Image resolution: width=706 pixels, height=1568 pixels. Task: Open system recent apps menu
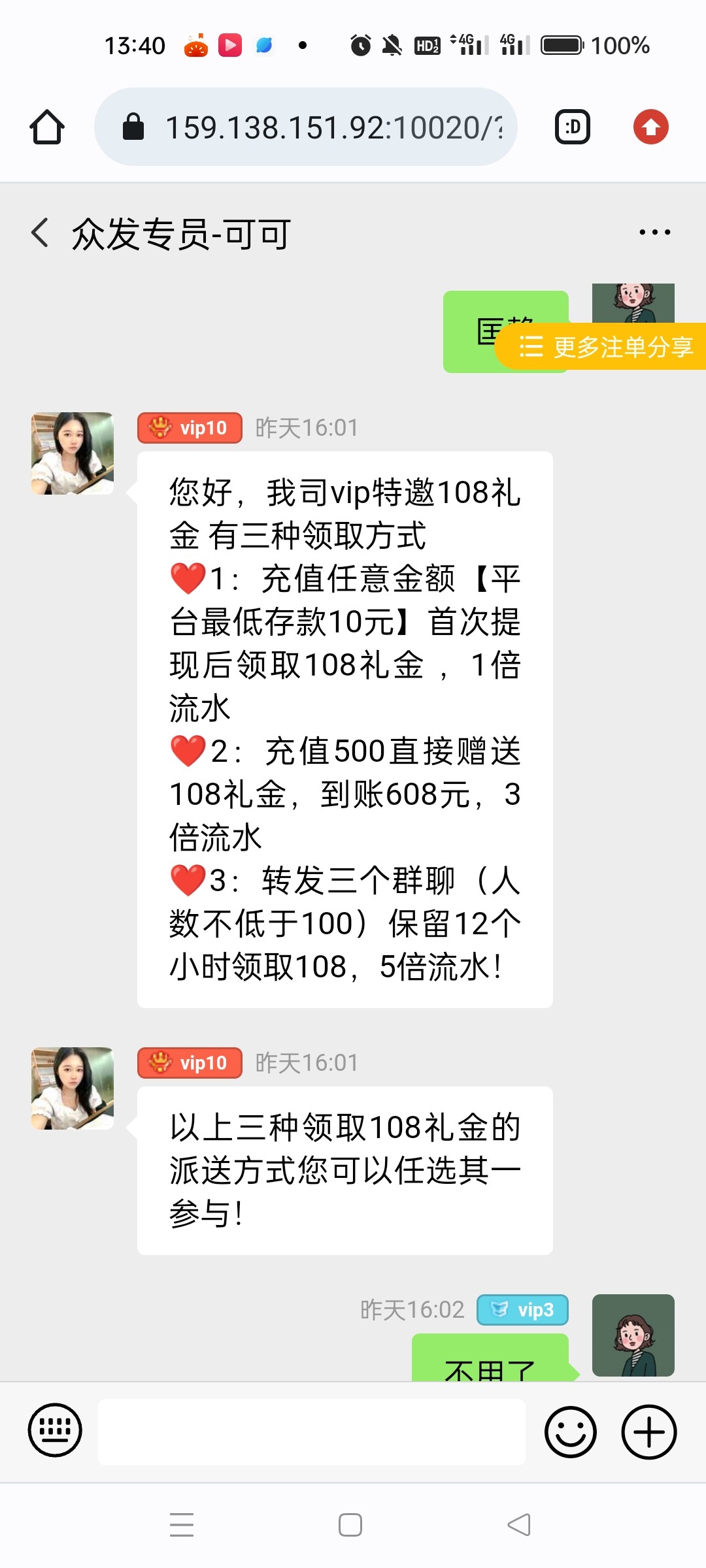pos(181,1524)
